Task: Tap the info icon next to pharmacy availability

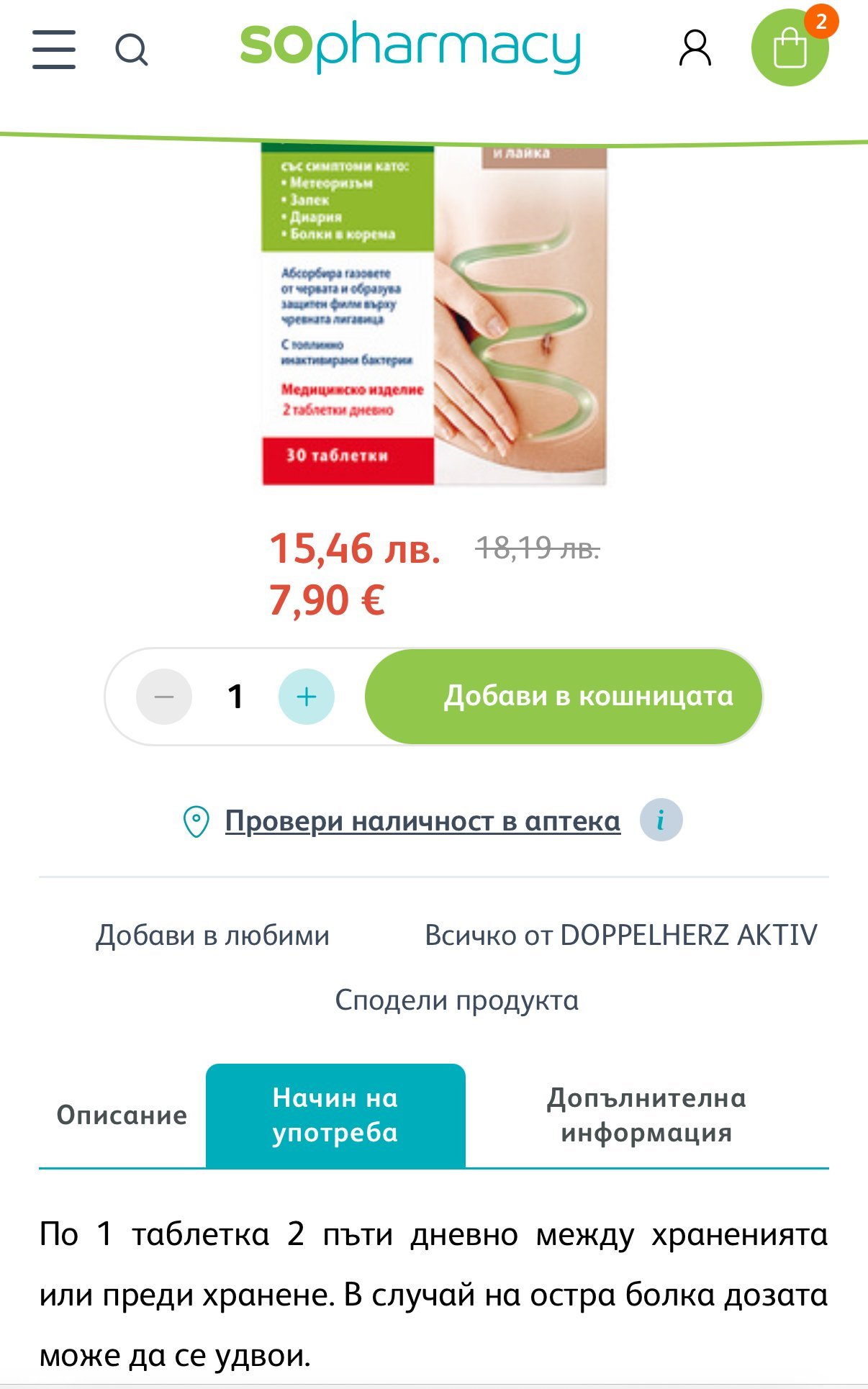Action: tap(661, 820)
